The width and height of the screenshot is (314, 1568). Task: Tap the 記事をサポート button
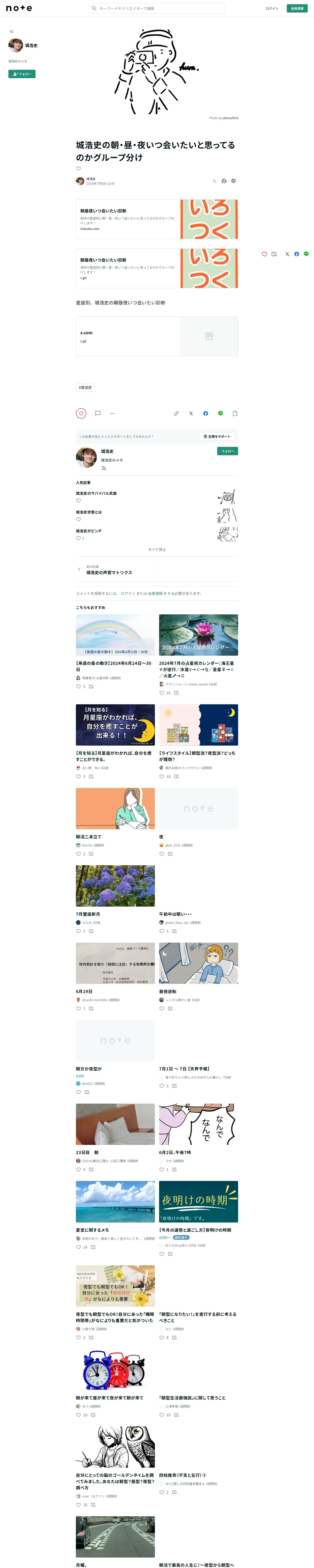(218, 436)
